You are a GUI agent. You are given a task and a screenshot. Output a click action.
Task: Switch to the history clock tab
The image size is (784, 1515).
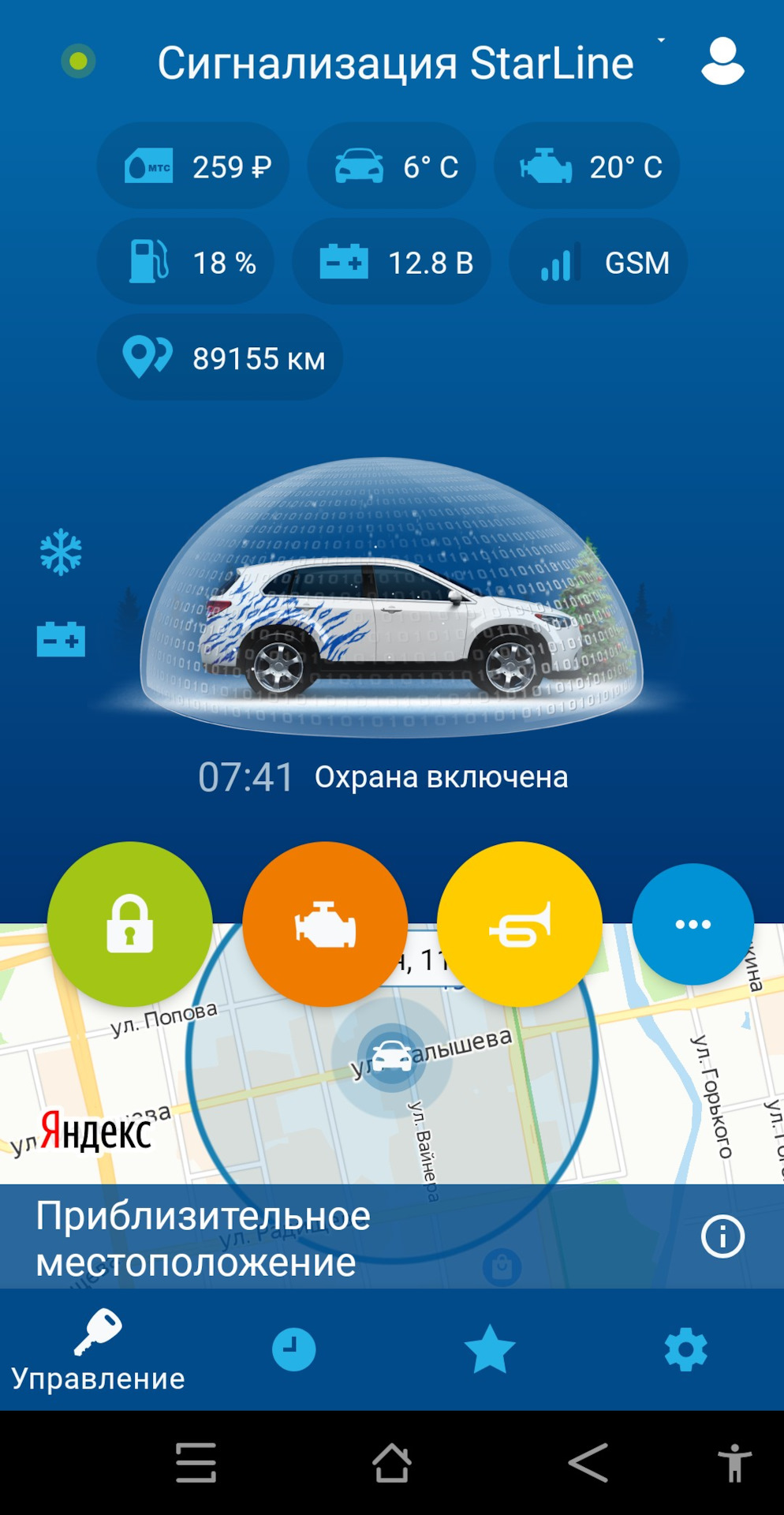[293, 1349]
